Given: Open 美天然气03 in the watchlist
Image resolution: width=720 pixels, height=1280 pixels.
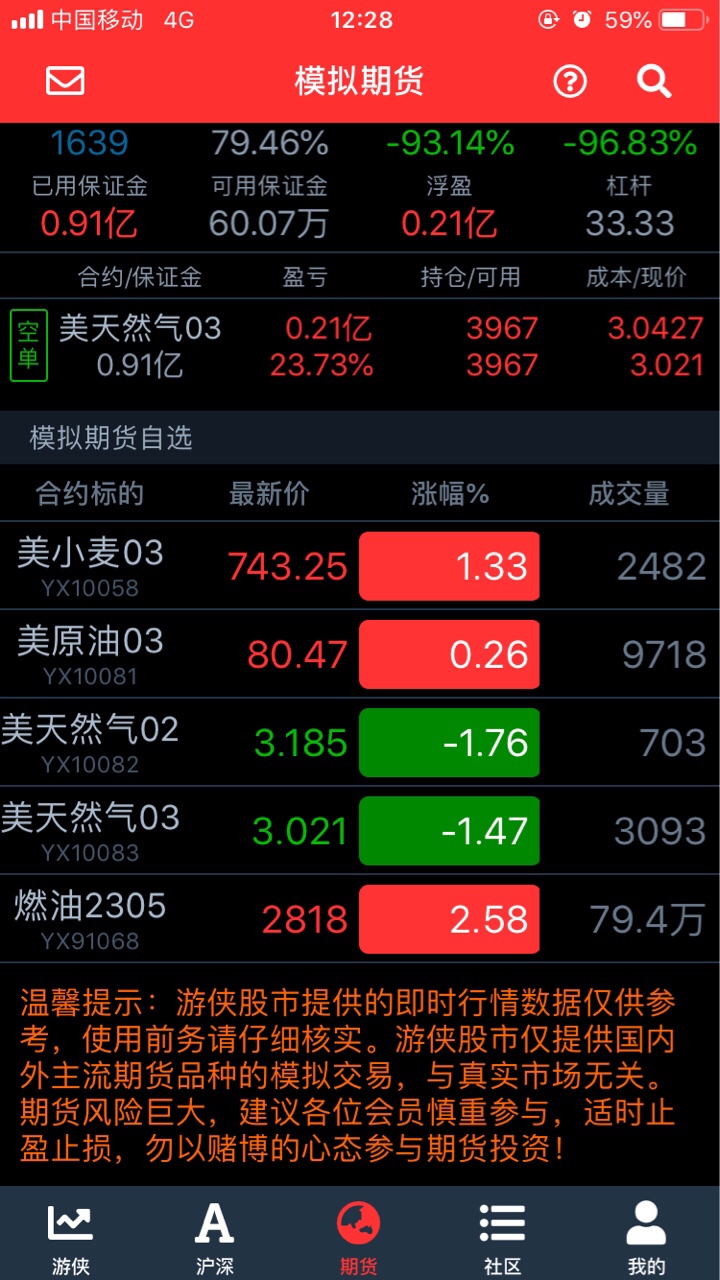Looking at the screenshot, I should tap(360, 830).
